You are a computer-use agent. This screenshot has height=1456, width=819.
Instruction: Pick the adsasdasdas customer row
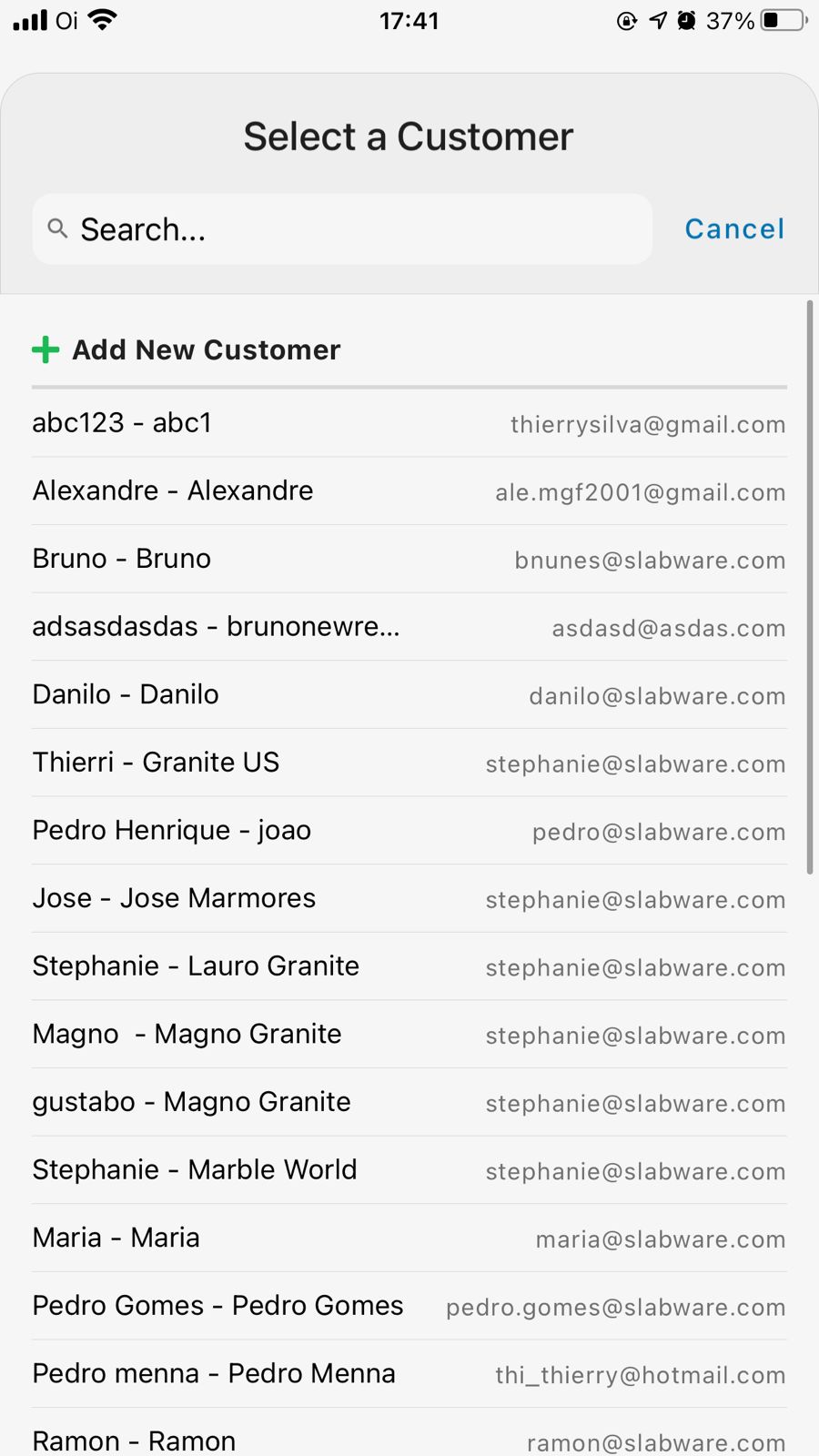[409, 627]
